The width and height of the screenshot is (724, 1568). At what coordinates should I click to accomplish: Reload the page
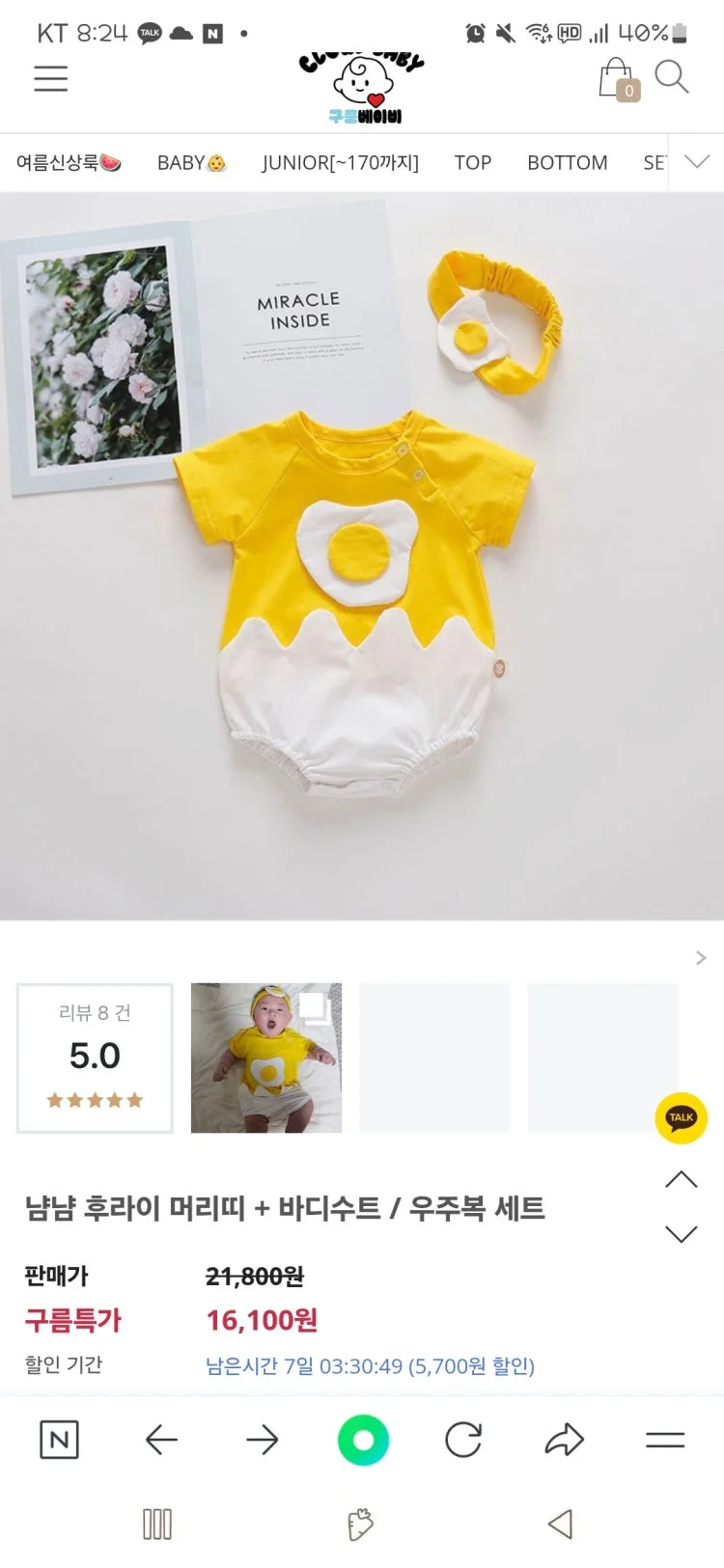point(463,1440)
